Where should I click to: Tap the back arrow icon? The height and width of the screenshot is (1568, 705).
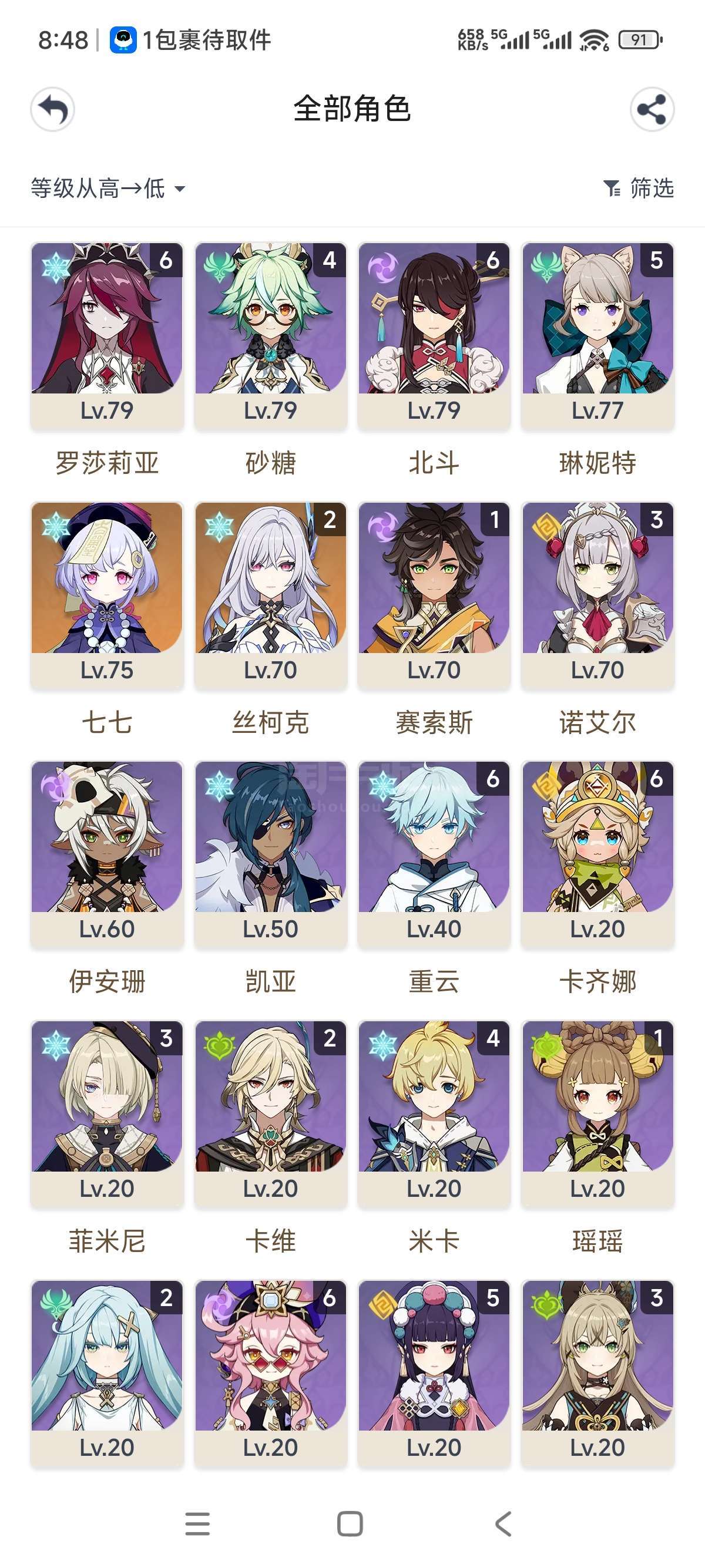[x=53, y=110]
